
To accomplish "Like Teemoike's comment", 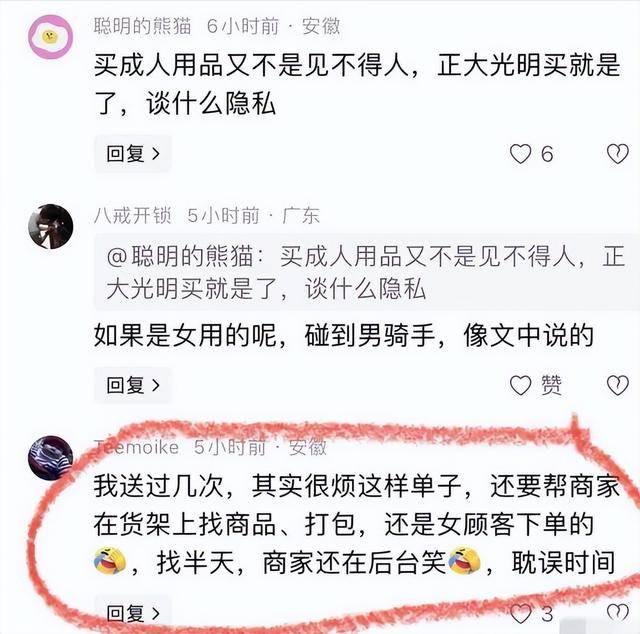I will pos(521,612).
